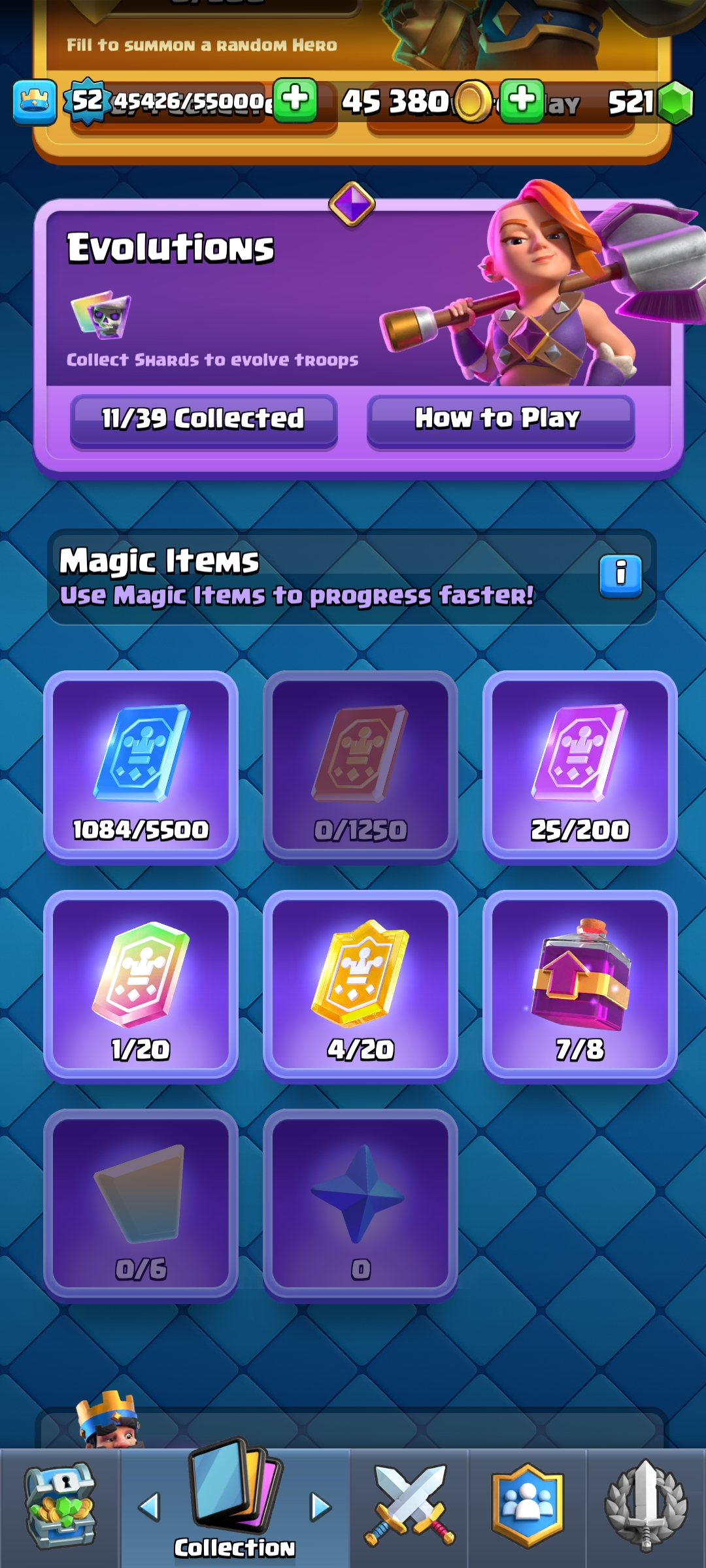Add gold with the plus beside 45 380
This screenshot has width=706, height=1568.
tap(521, 100)
